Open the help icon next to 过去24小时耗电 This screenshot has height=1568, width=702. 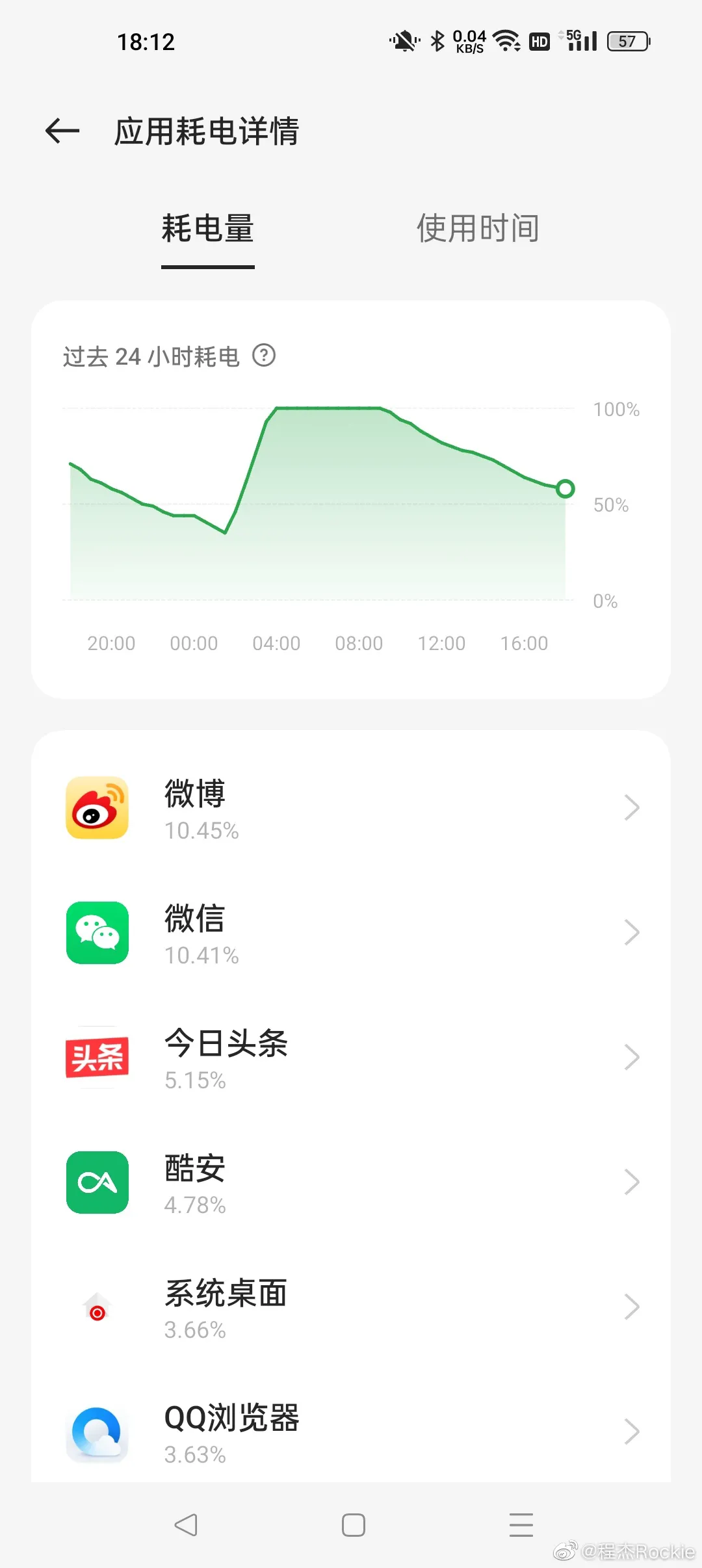pos(265,356)
